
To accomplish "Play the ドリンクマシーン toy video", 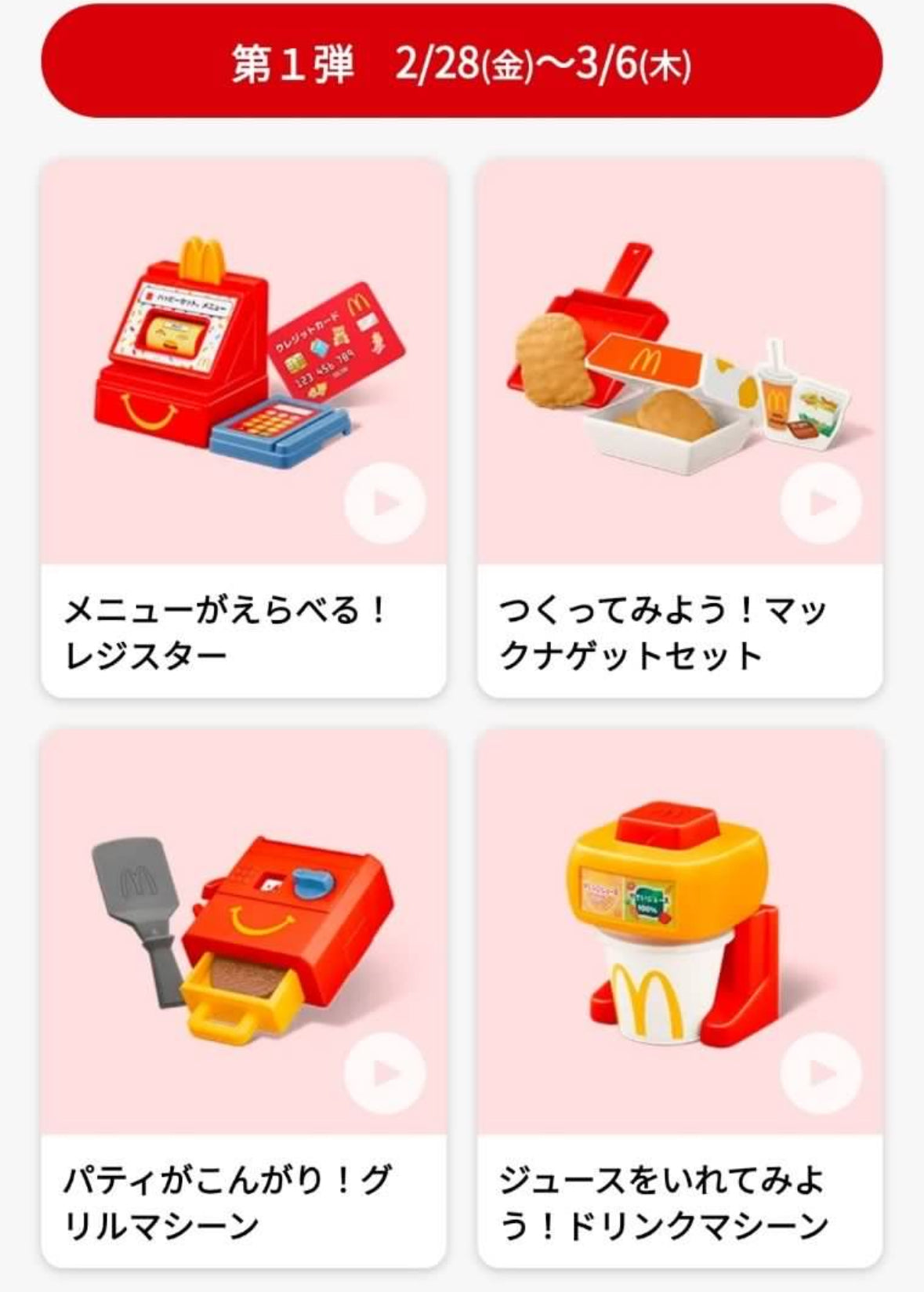I will tap(821, 1073).
